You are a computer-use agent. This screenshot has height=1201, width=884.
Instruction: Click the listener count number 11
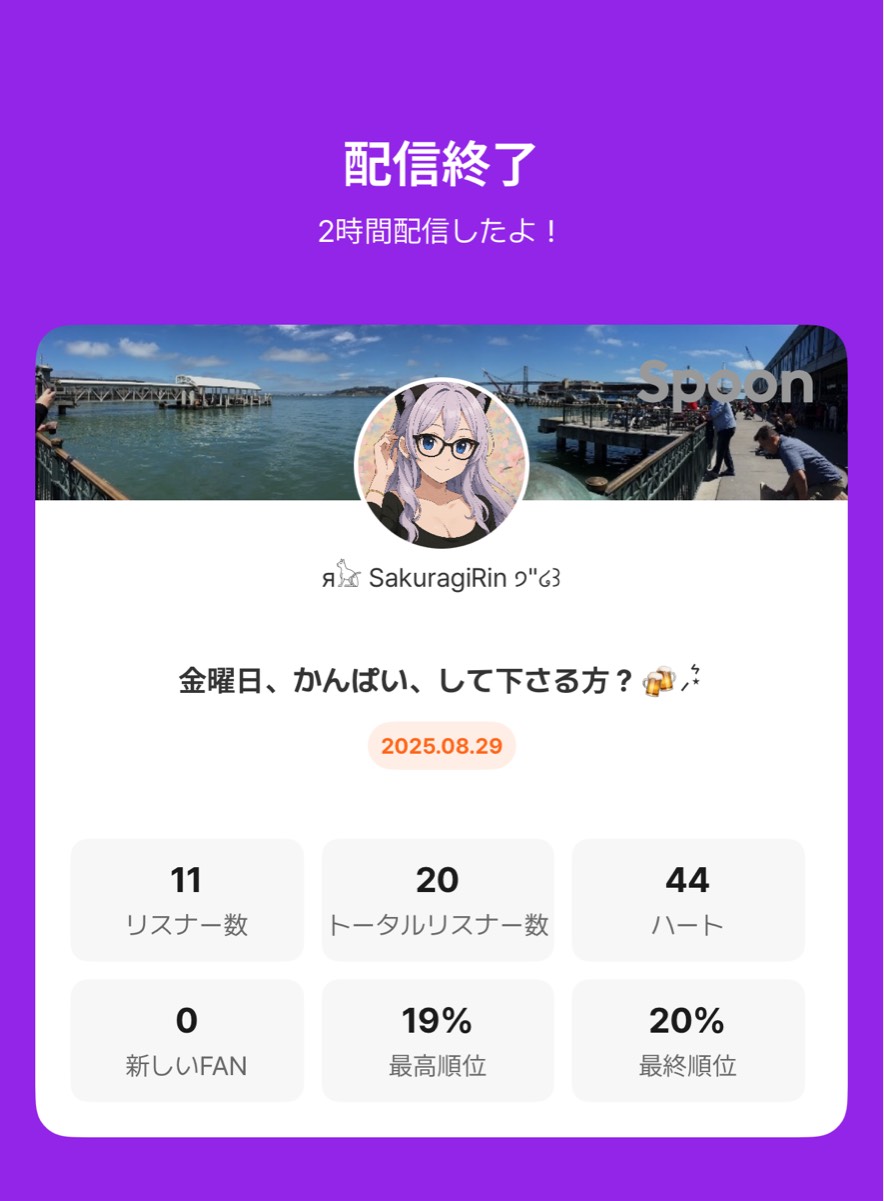(186, 880)
